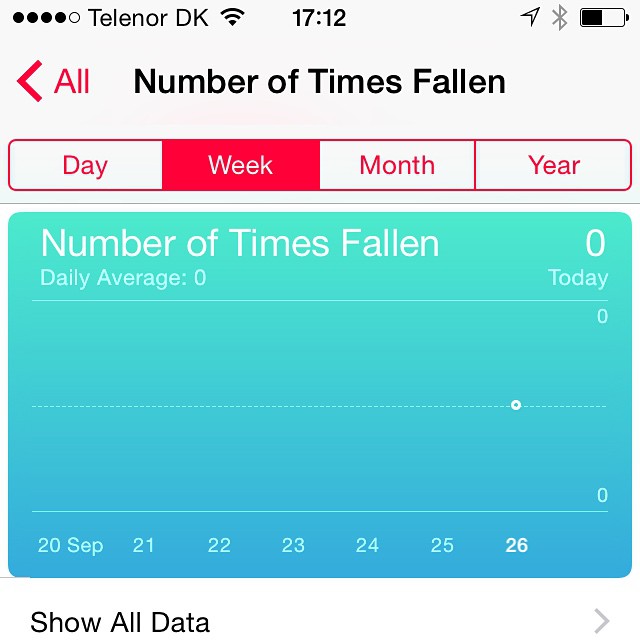Show the Year view

[554, 165]
